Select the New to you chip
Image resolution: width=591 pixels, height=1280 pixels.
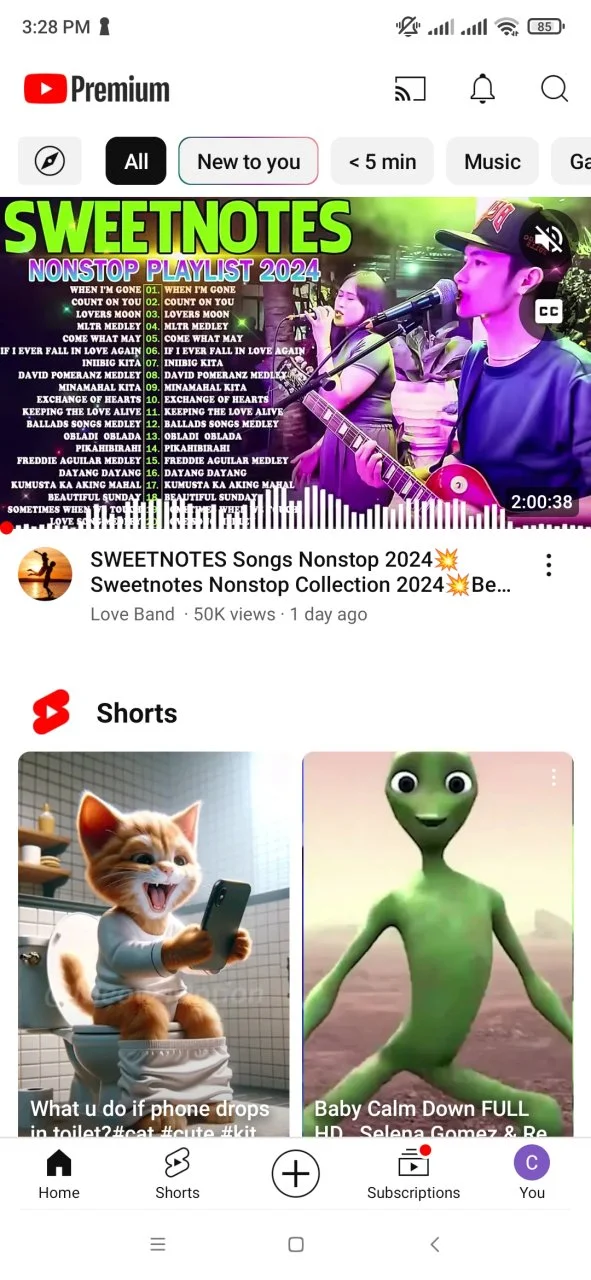point(248,161)
